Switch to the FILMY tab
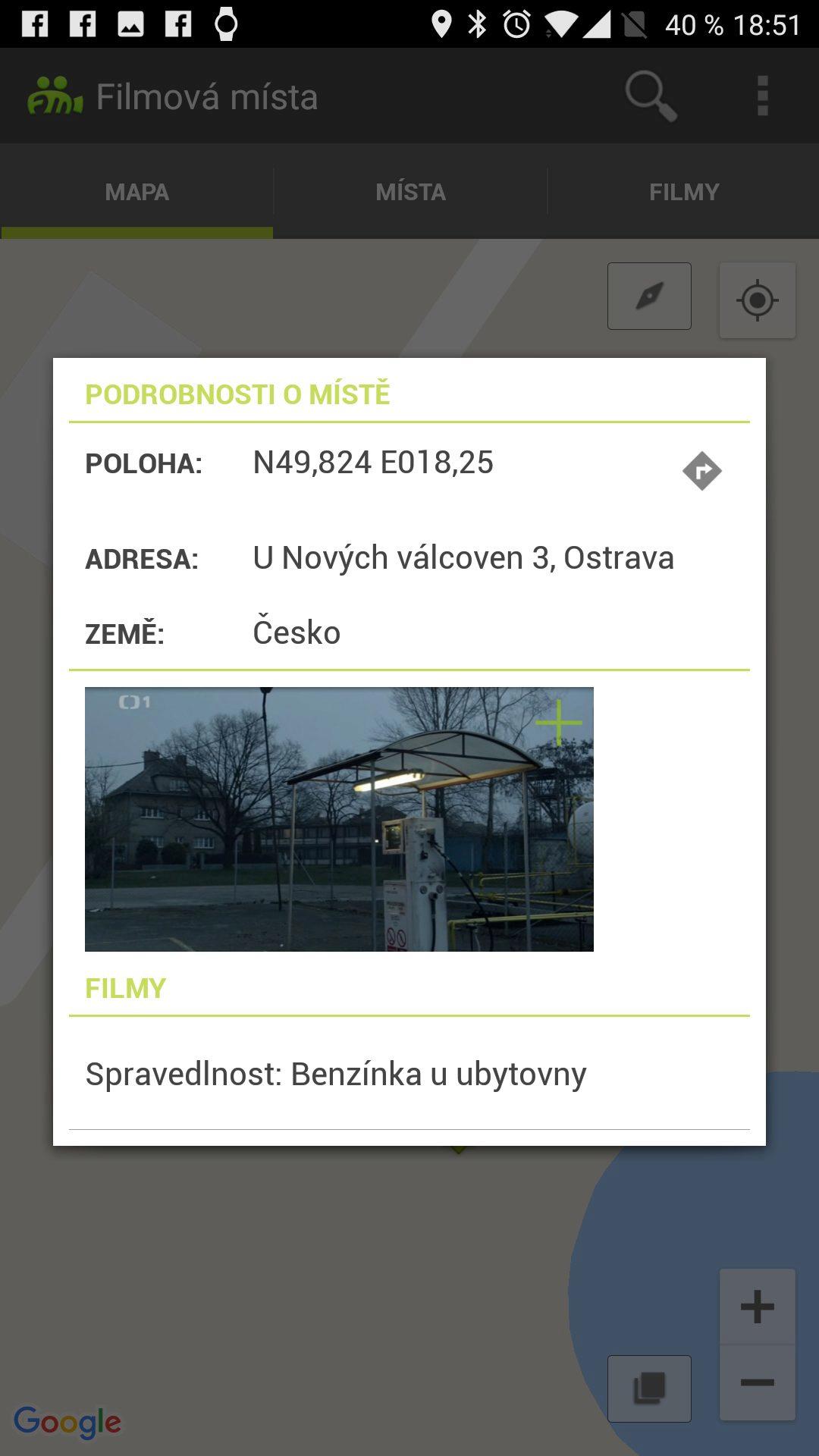819x1456 pixels. 683,192
